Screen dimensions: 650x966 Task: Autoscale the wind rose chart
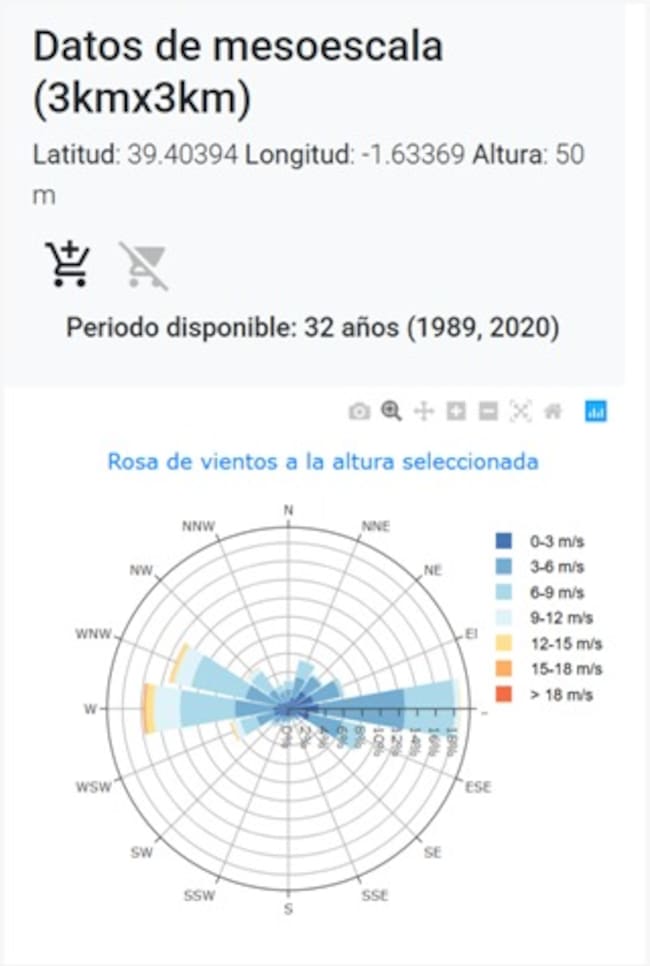pos(519,411)
